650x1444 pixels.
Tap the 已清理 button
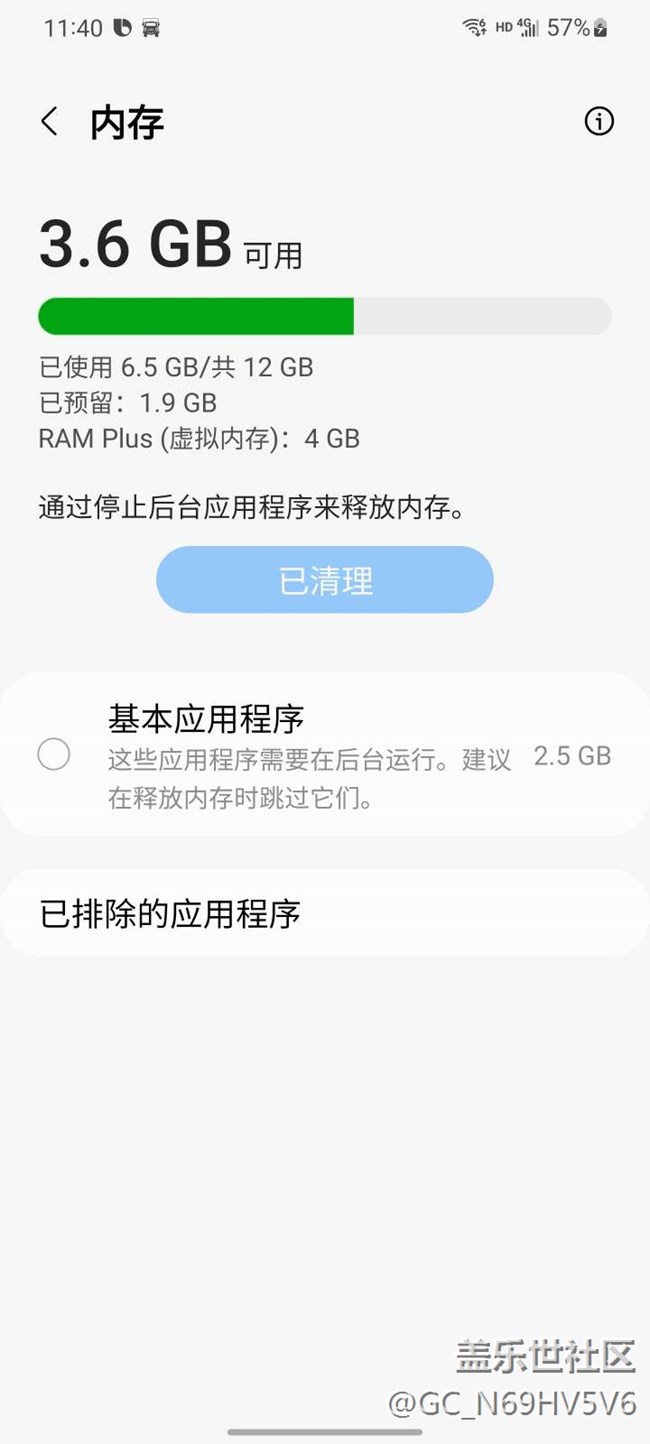[x=325, y=580]
